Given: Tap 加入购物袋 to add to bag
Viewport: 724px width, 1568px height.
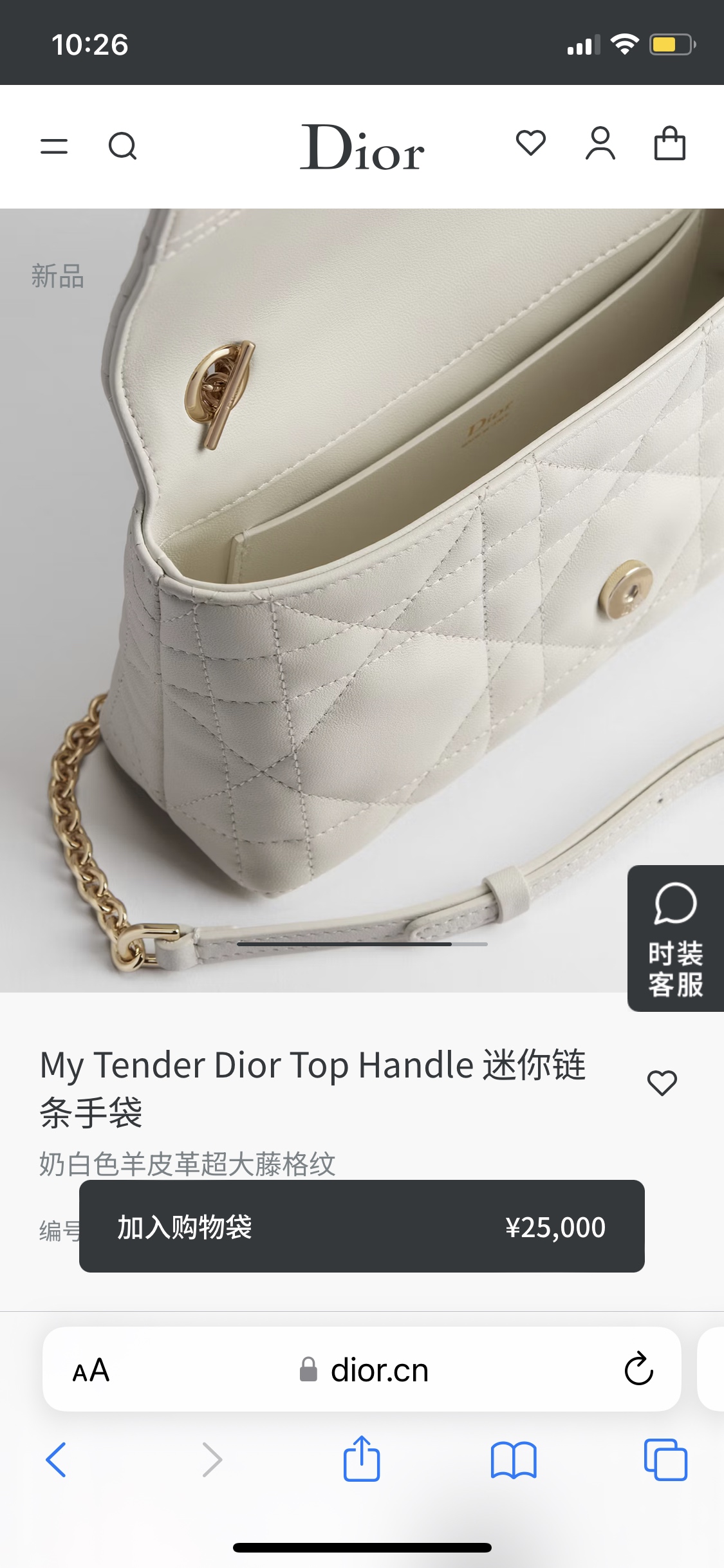Looking at the screenshot, I should [362, 1226].
